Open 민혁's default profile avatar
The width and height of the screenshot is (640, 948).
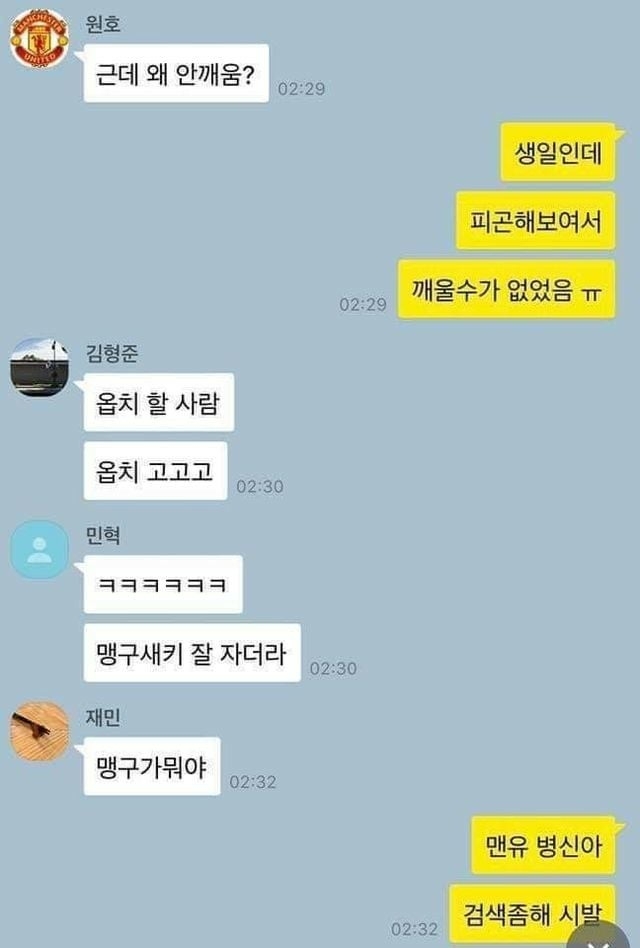39,549
